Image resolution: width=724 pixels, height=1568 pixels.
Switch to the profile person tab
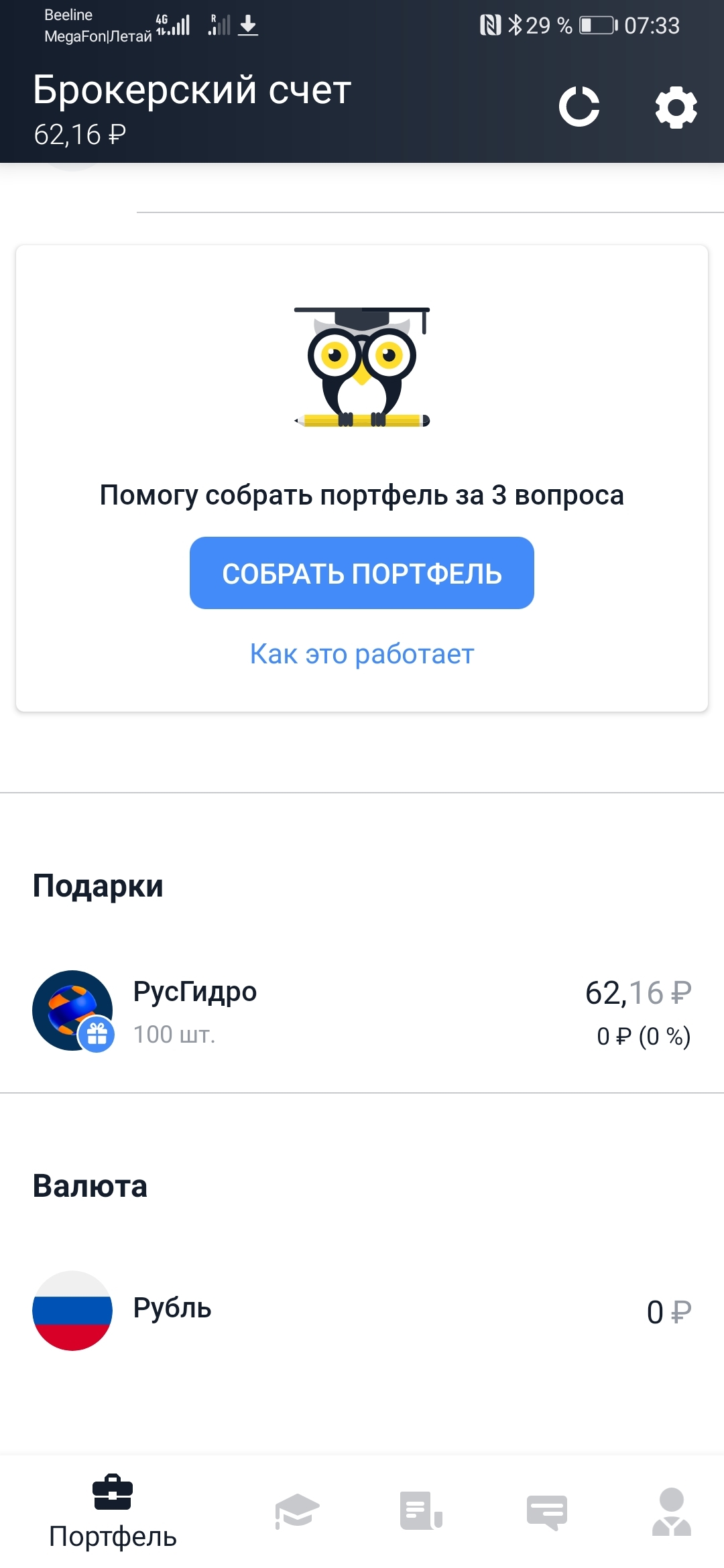tap(671, 1512)
